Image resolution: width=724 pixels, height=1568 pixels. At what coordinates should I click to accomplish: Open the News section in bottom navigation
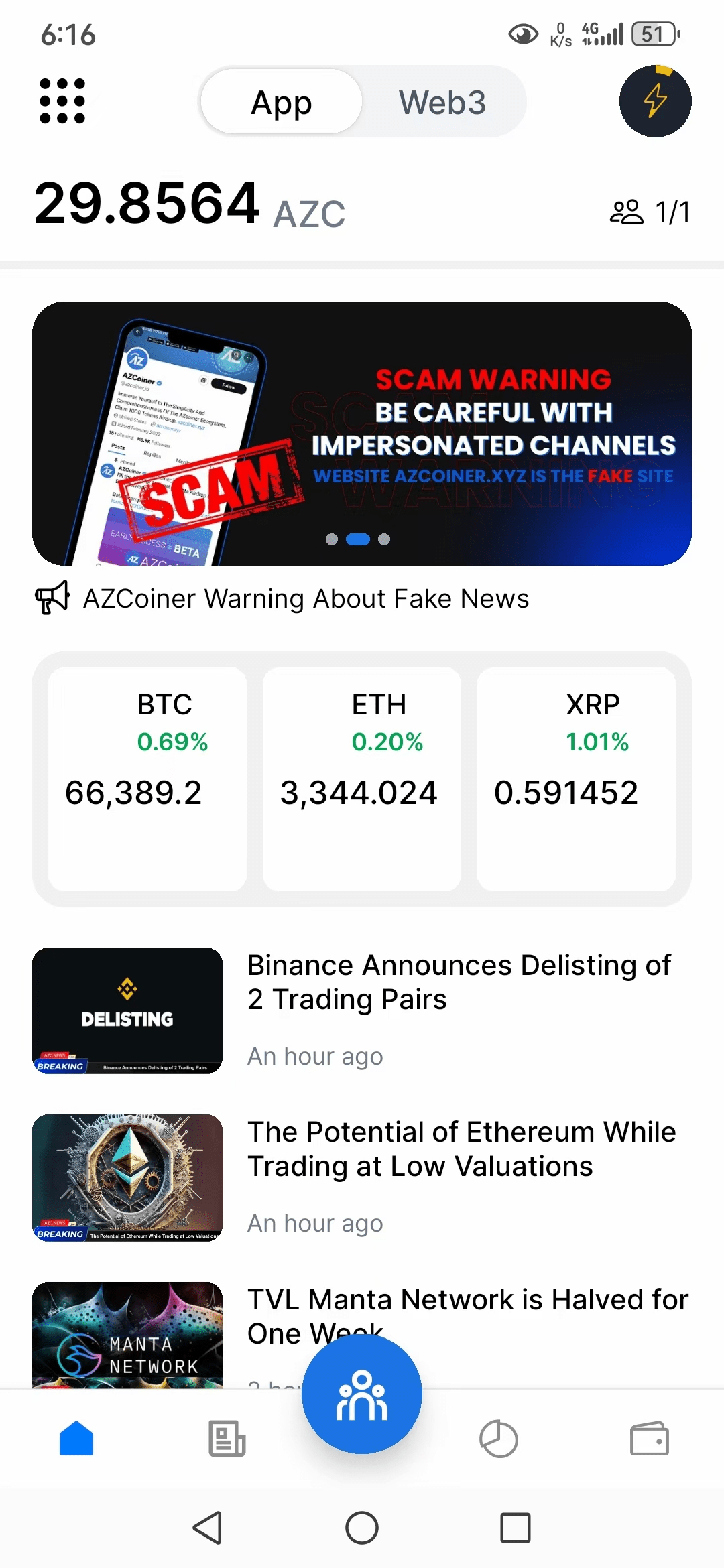point(225,1438)
